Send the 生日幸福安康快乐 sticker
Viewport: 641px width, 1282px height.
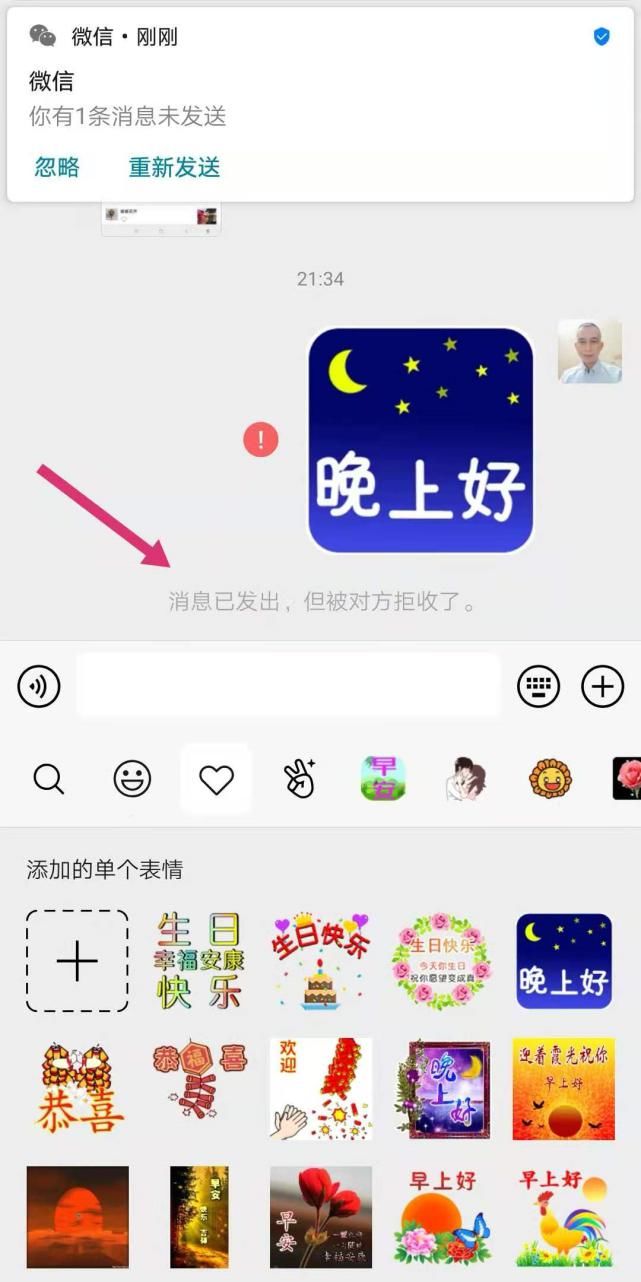click(x=199, y=961)
